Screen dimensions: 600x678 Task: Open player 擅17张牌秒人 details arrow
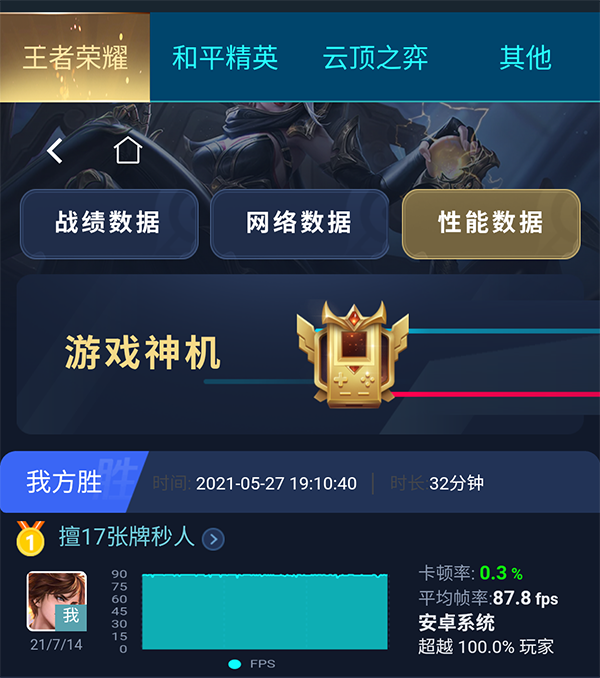click(x=213, y=539)
